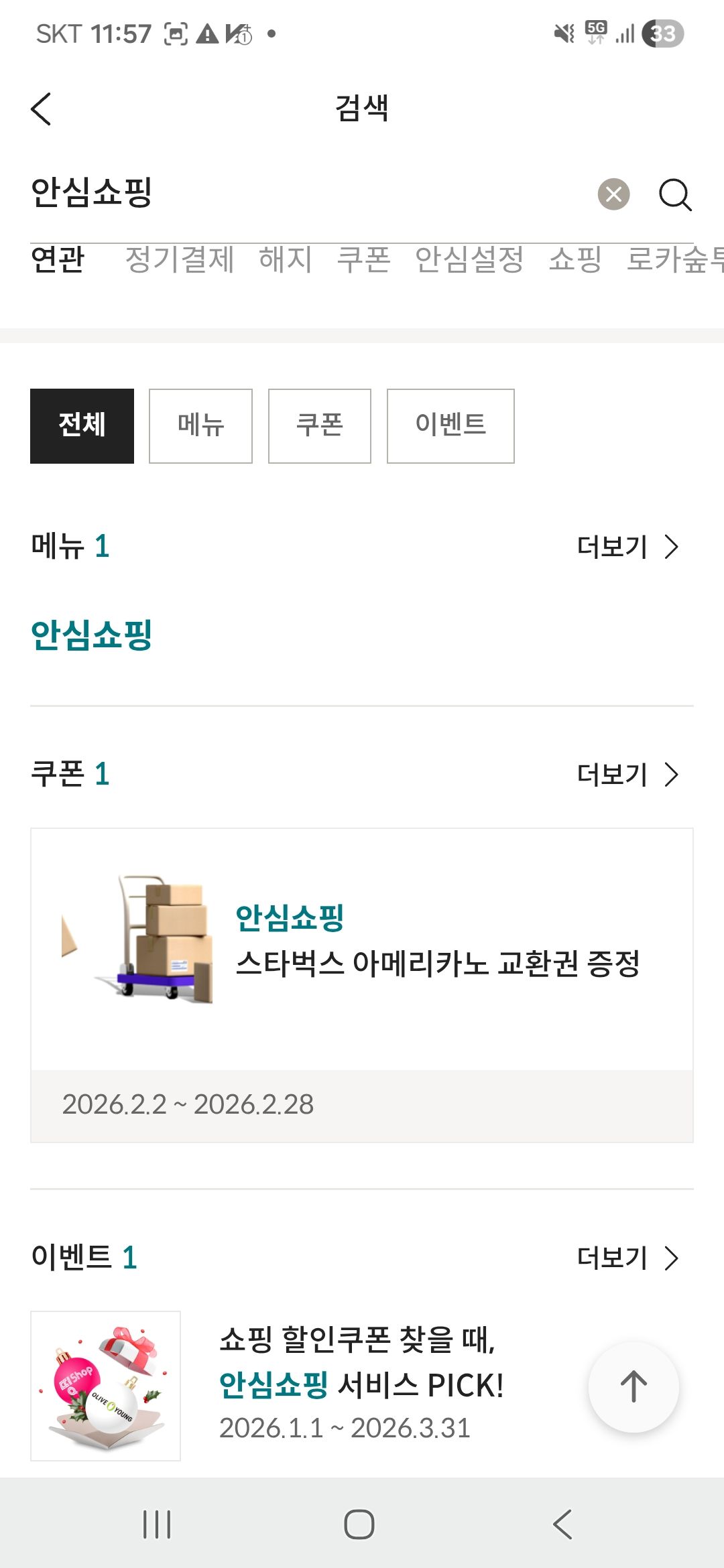Switch to the 전체 filter
The height and width of the screenshot is (1568, 724).
pyautogui.click(x=82, y=426)
